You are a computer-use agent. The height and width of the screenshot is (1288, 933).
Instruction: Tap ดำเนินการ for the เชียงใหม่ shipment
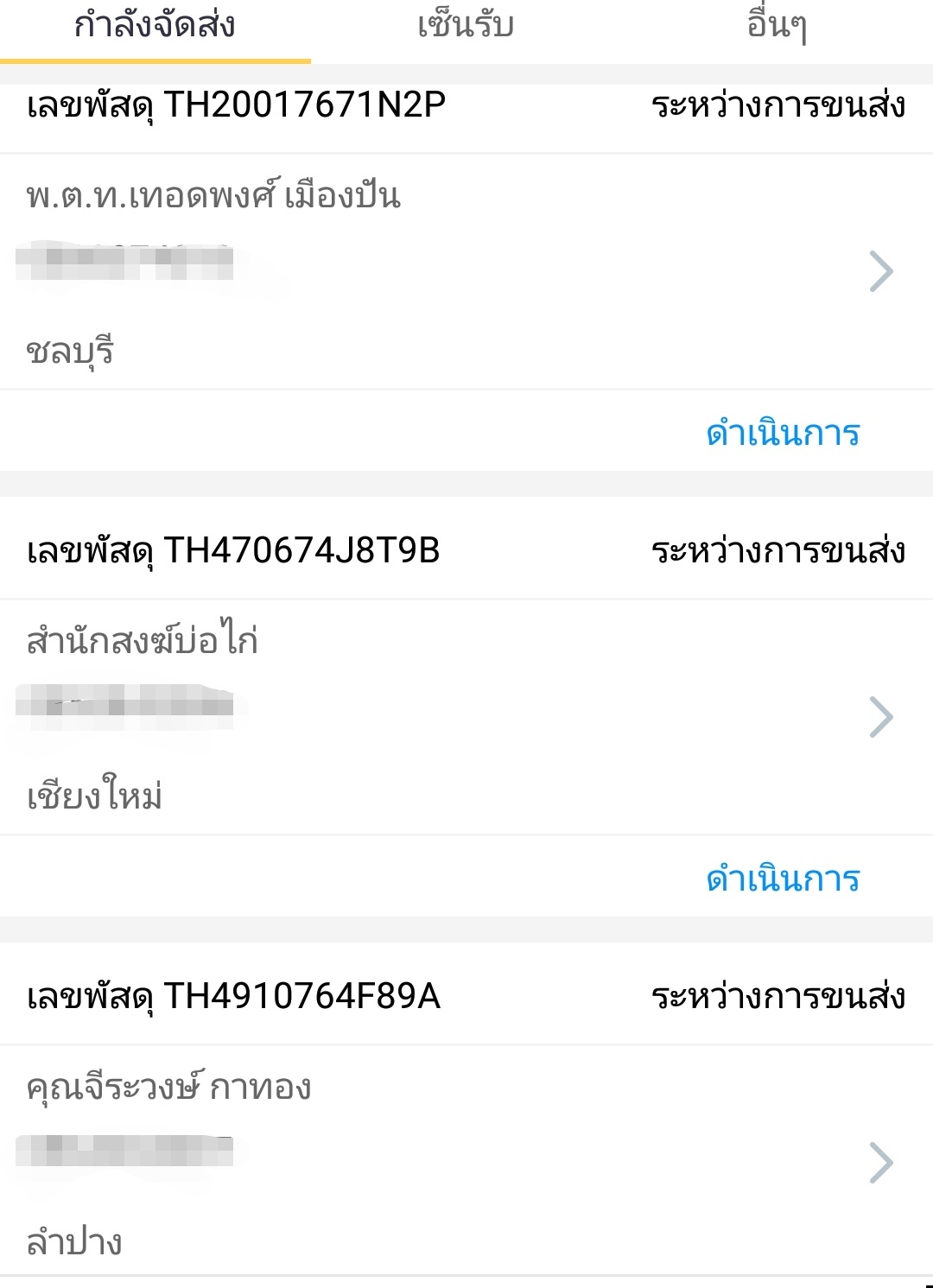coord(780,879)
